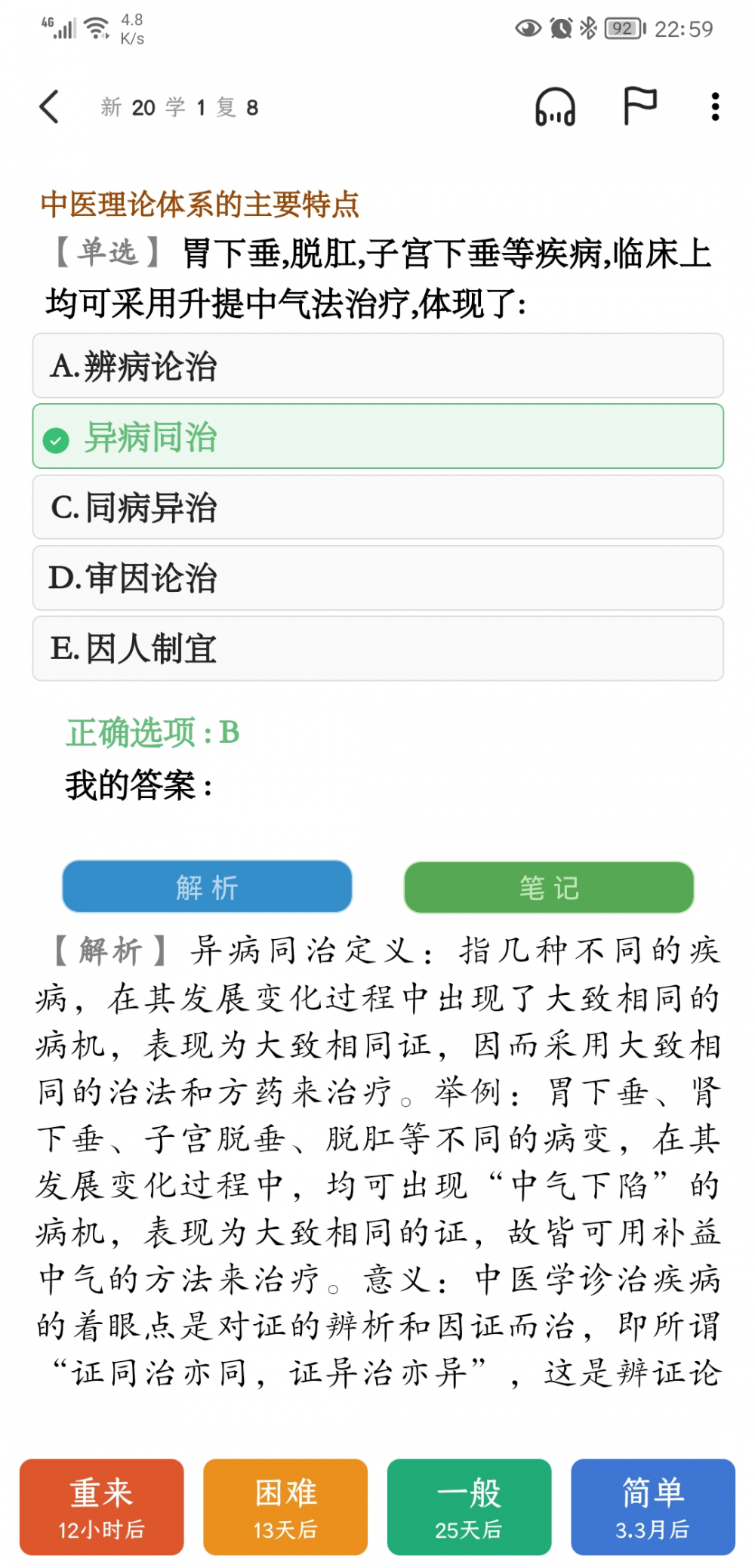Image resolution: width=755 pixels, height=1568 pixels.
Task: Tap the blue 解析 button
Action: point(207,887)
